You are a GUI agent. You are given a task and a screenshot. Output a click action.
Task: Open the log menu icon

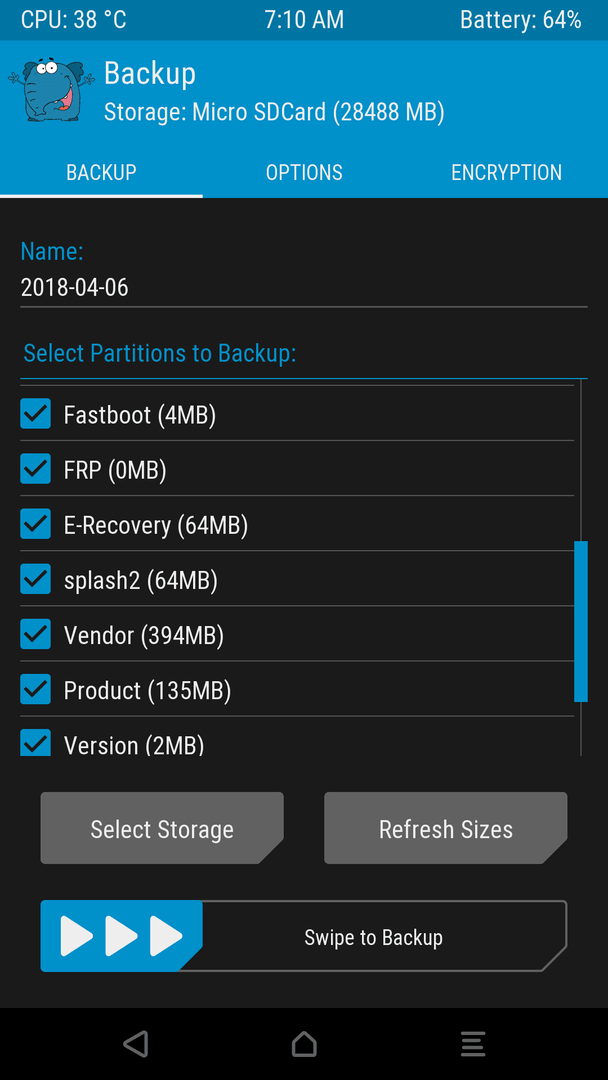click(x=472, y=1043)
